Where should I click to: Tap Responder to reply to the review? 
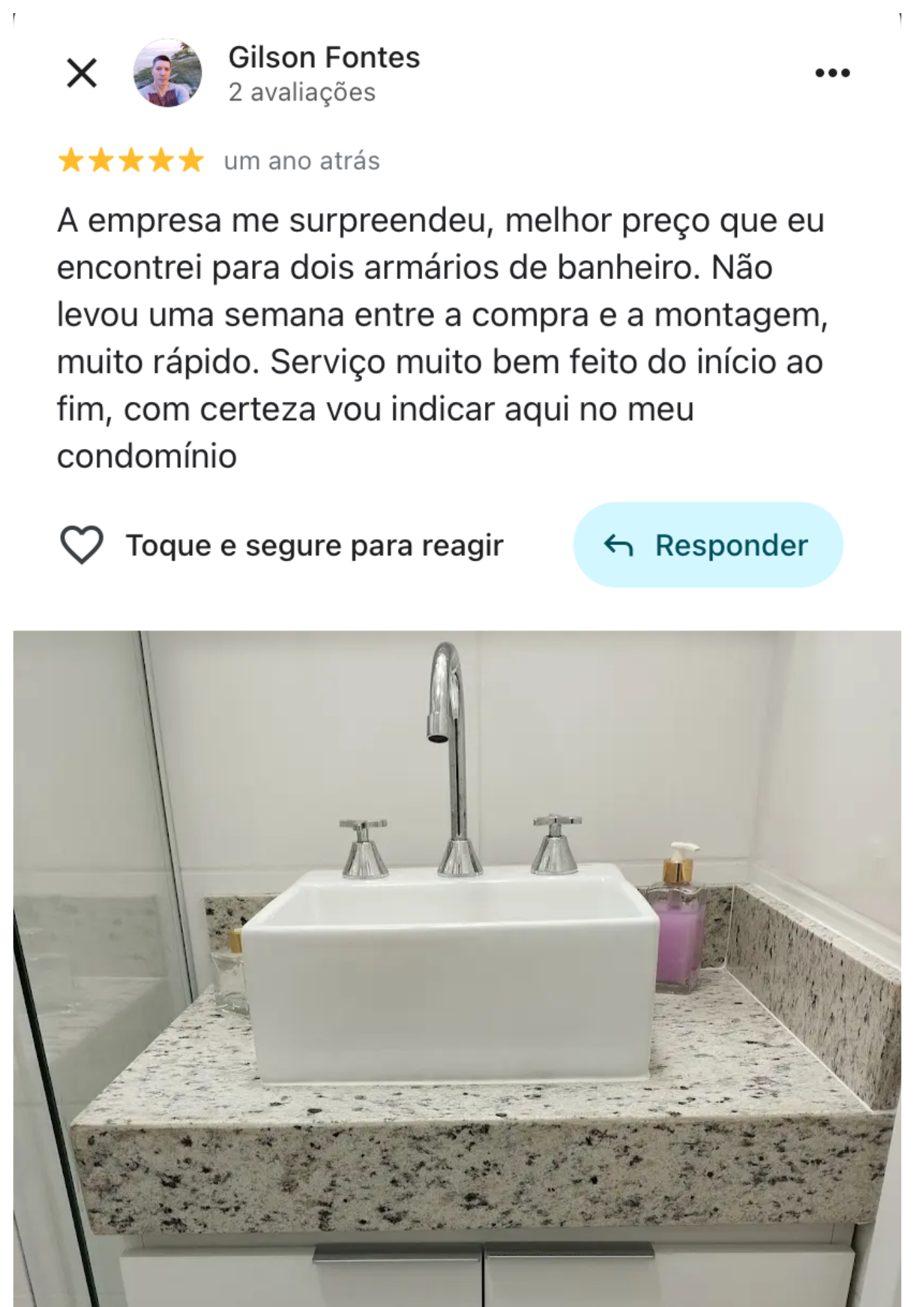(x=708, y=545)
